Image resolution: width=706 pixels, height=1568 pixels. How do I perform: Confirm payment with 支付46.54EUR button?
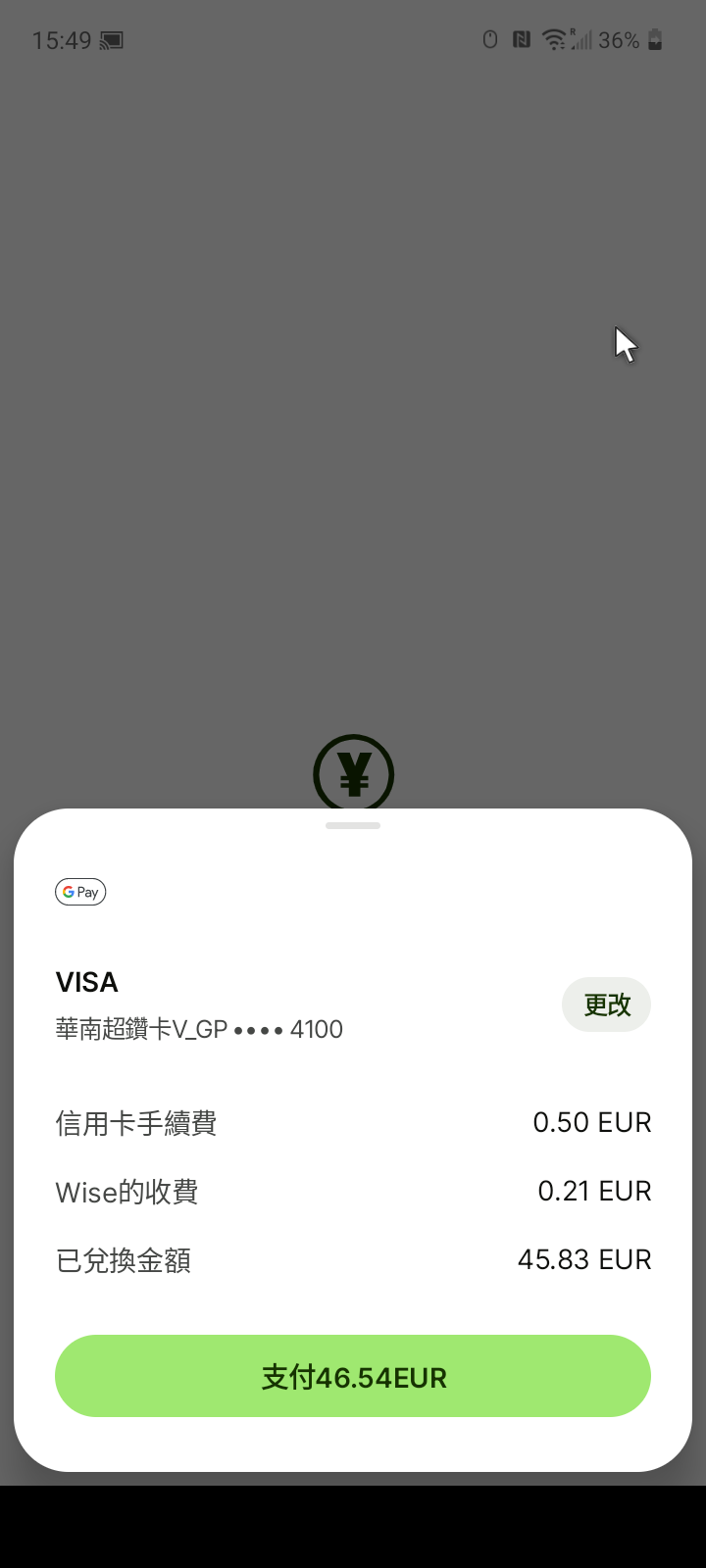353,1376
